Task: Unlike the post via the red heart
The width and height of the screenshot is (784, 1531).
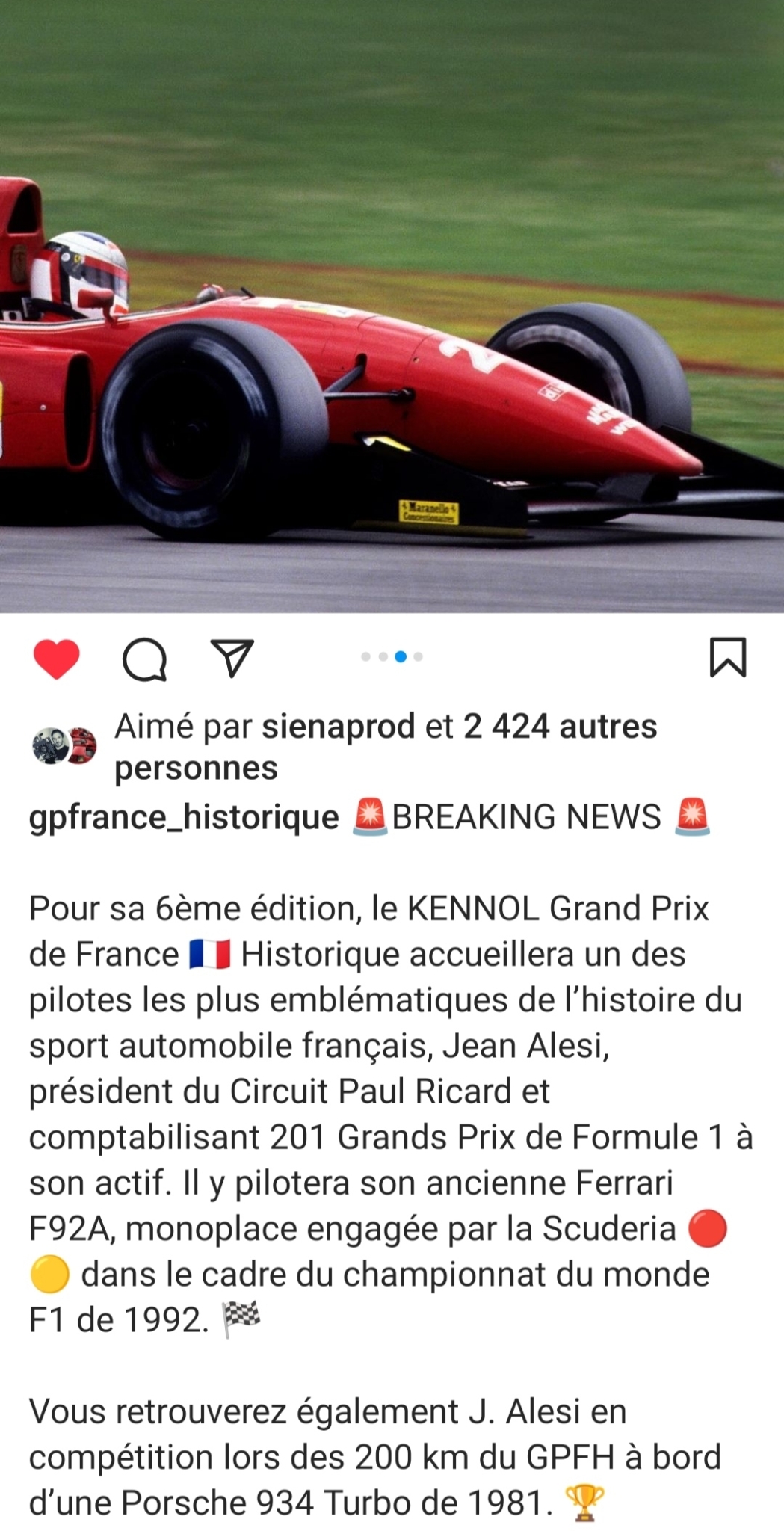Action: coord(56,659)
